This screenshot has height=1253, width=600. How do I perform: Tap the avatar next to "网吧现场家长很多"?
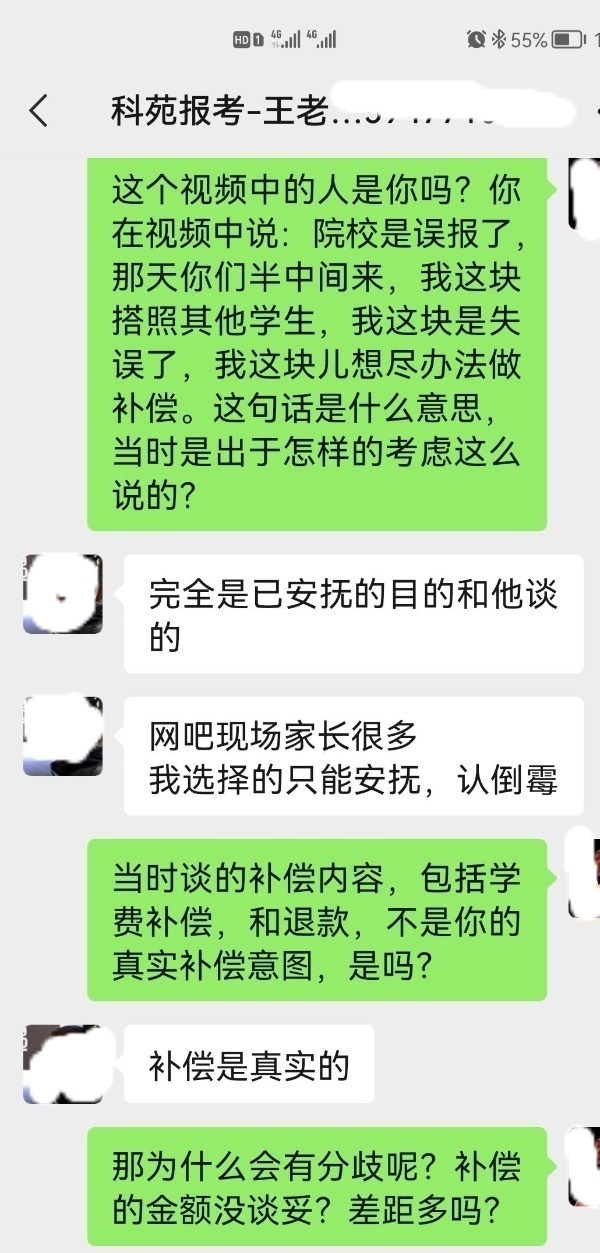(63, 736)
